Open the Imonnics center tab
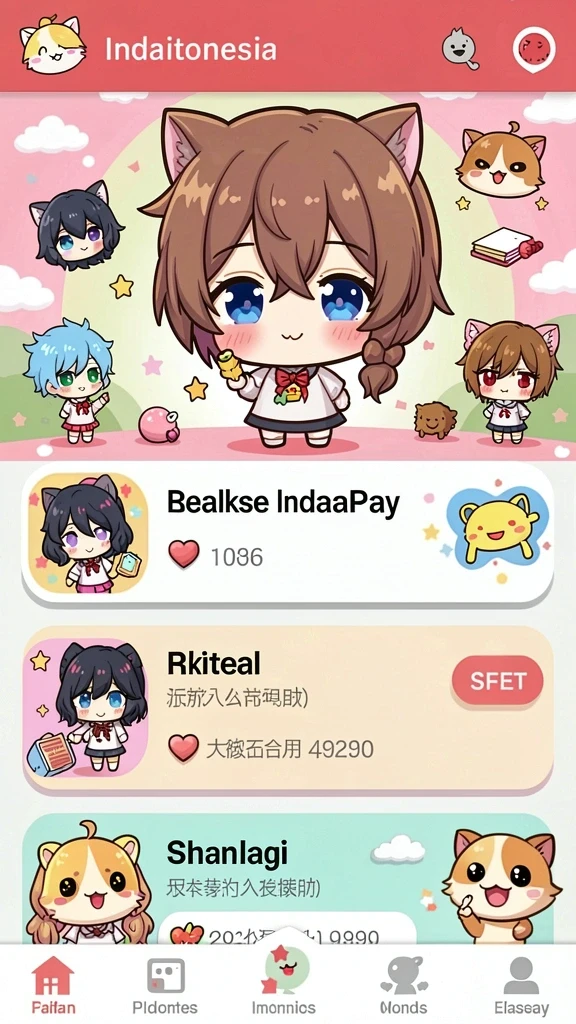 [x=283, y=982]
